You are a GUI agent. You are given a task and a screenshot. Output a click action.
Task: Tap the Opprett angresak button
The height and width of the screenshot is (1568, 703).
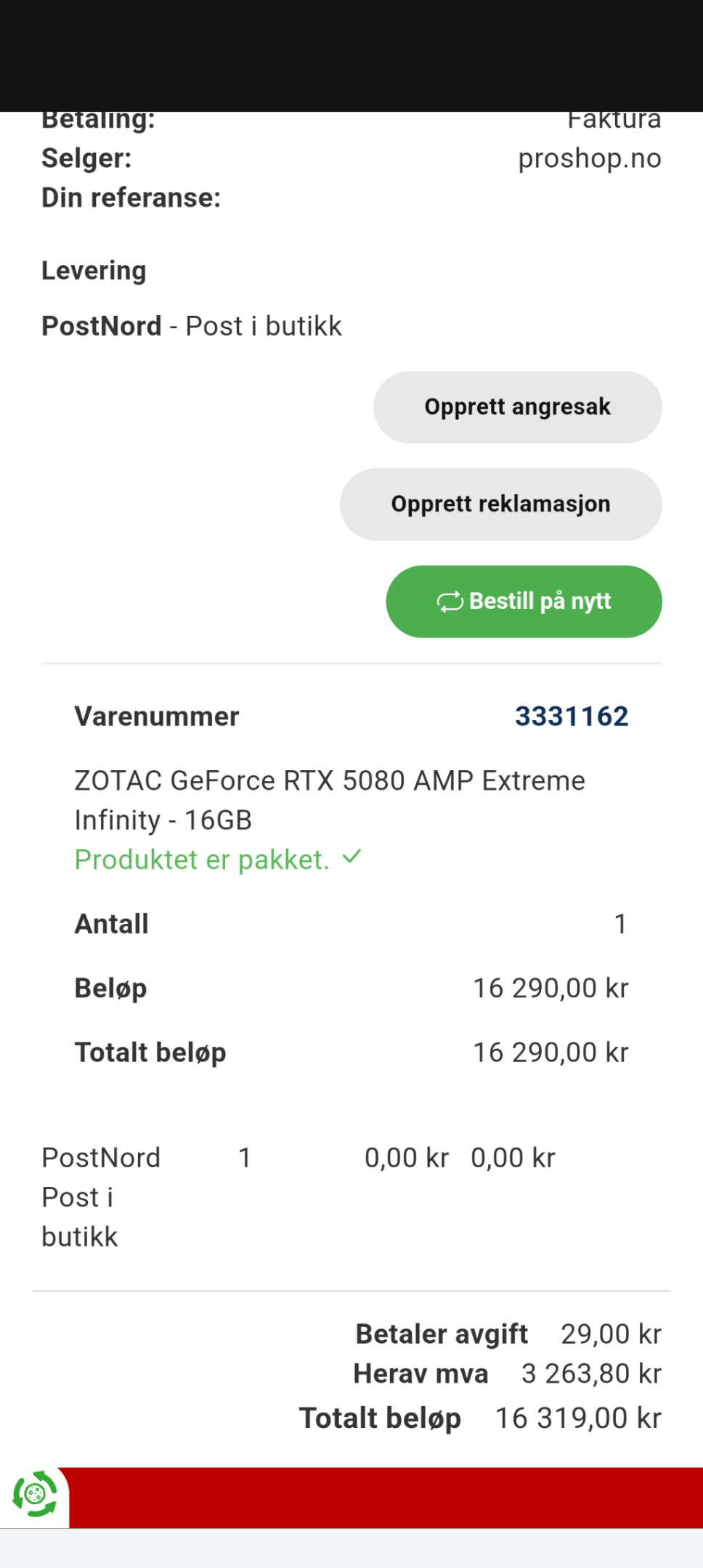click(x=517, y=407)
